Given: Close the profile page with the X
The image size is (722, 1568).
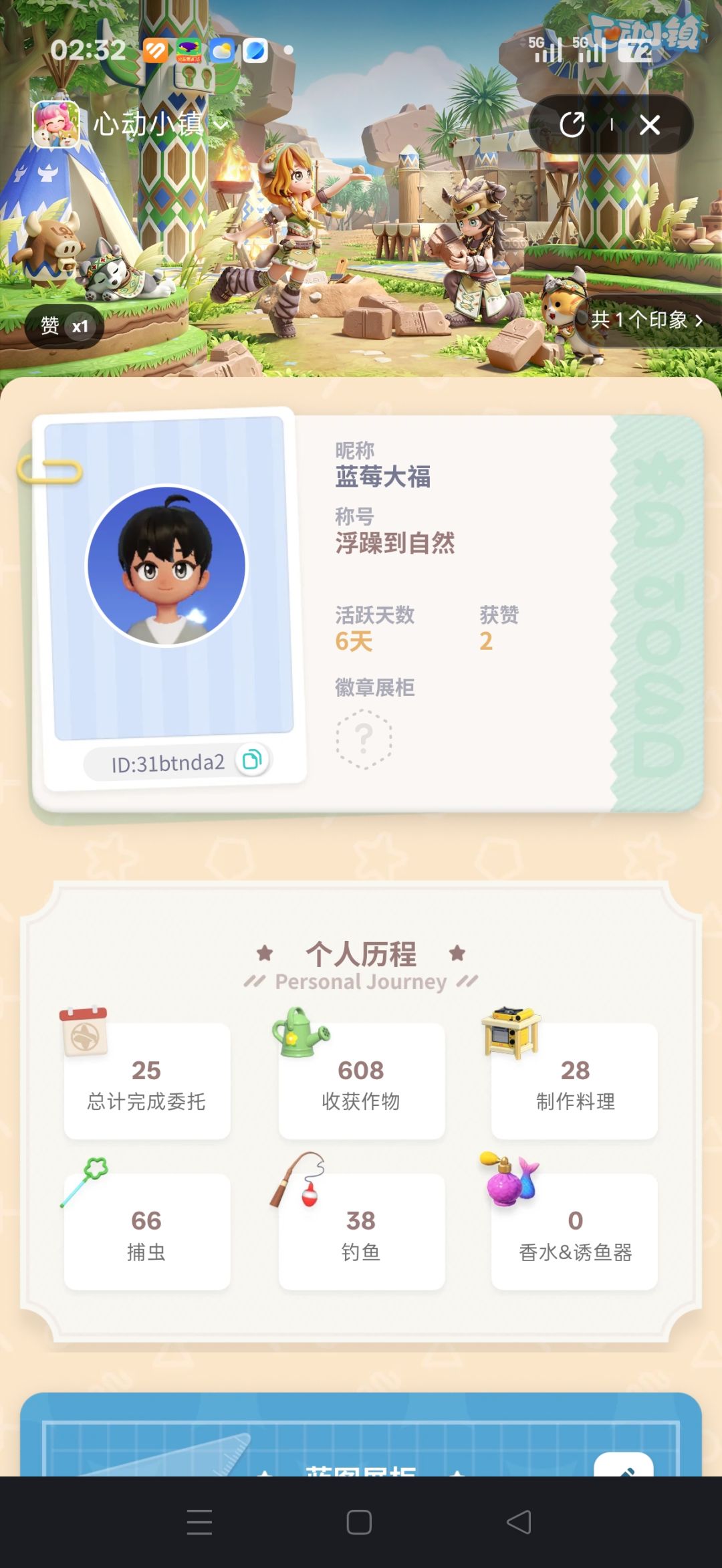Looking at the screenshot, I should 649,124.
